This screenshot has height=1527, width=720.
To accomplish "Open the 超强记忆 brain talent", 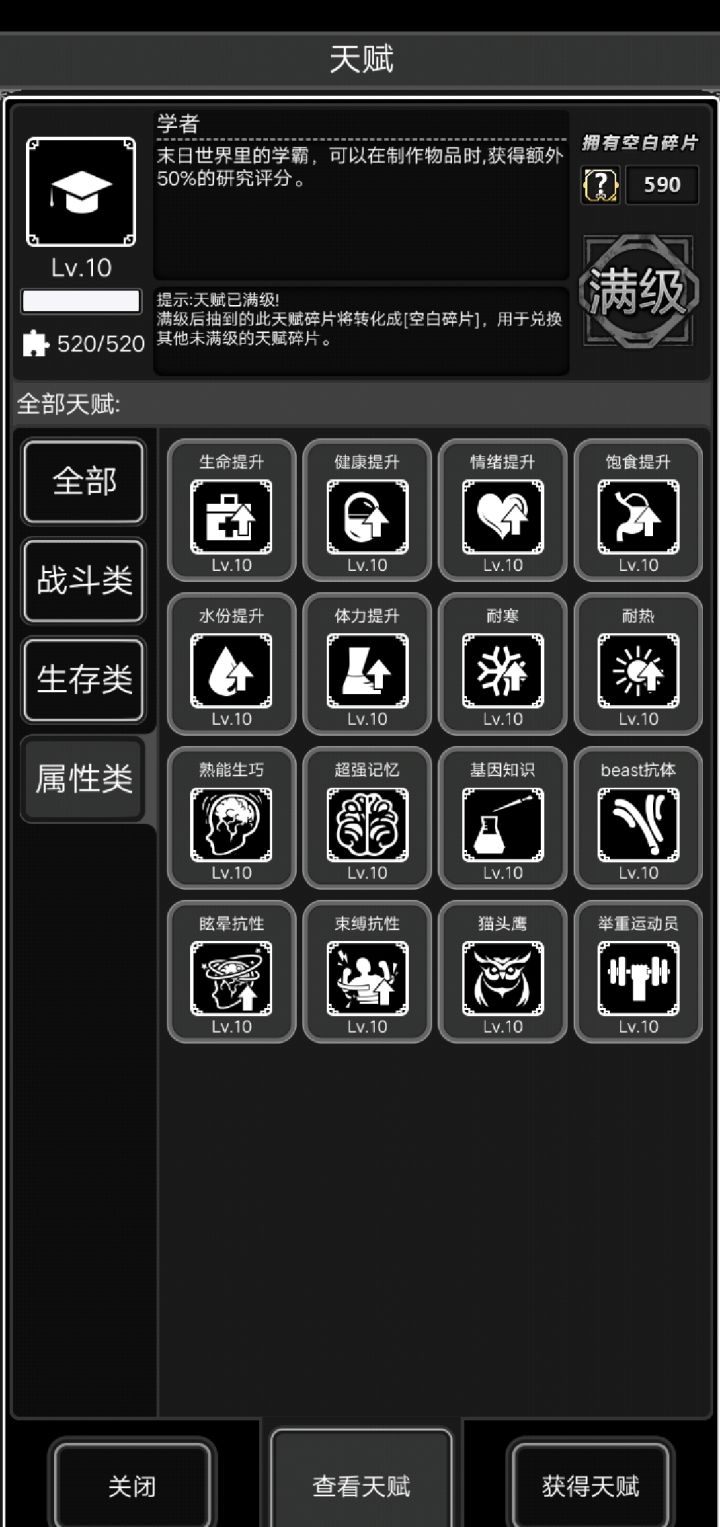I will (x=367, y=824).
